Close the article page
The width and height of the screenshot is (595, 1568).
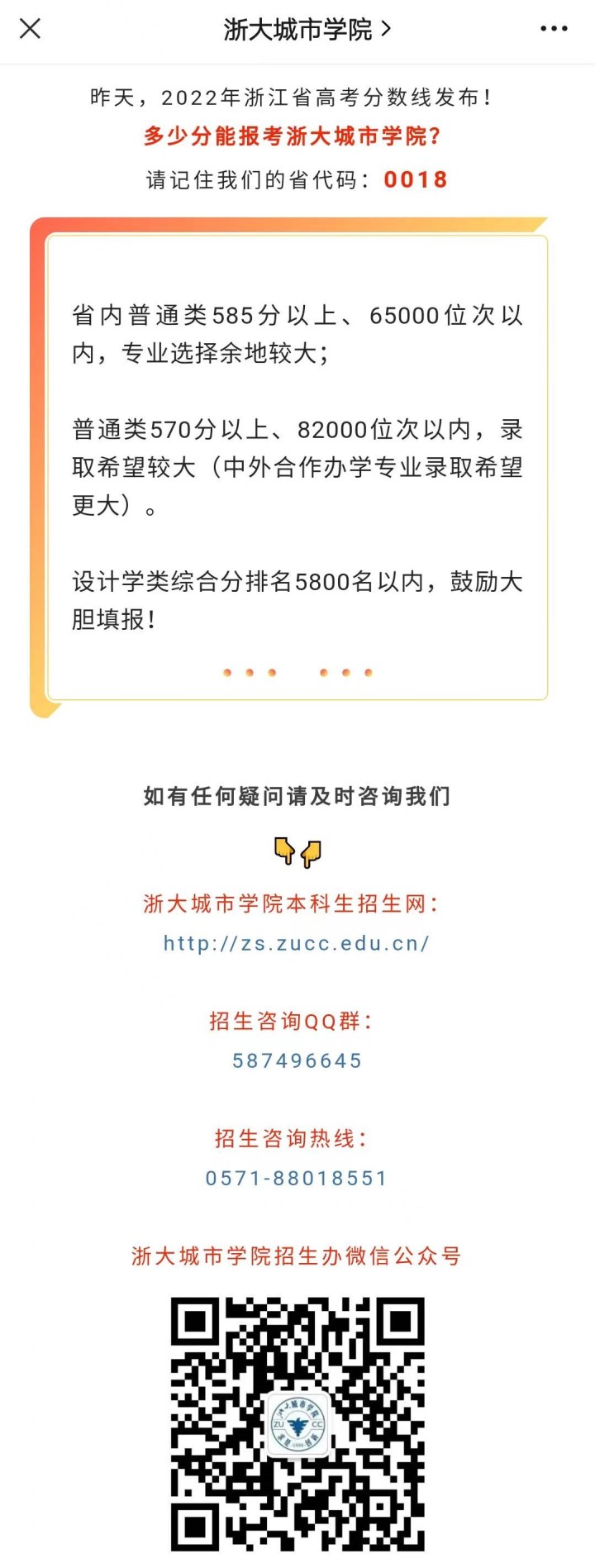click(x=31, y=29)
